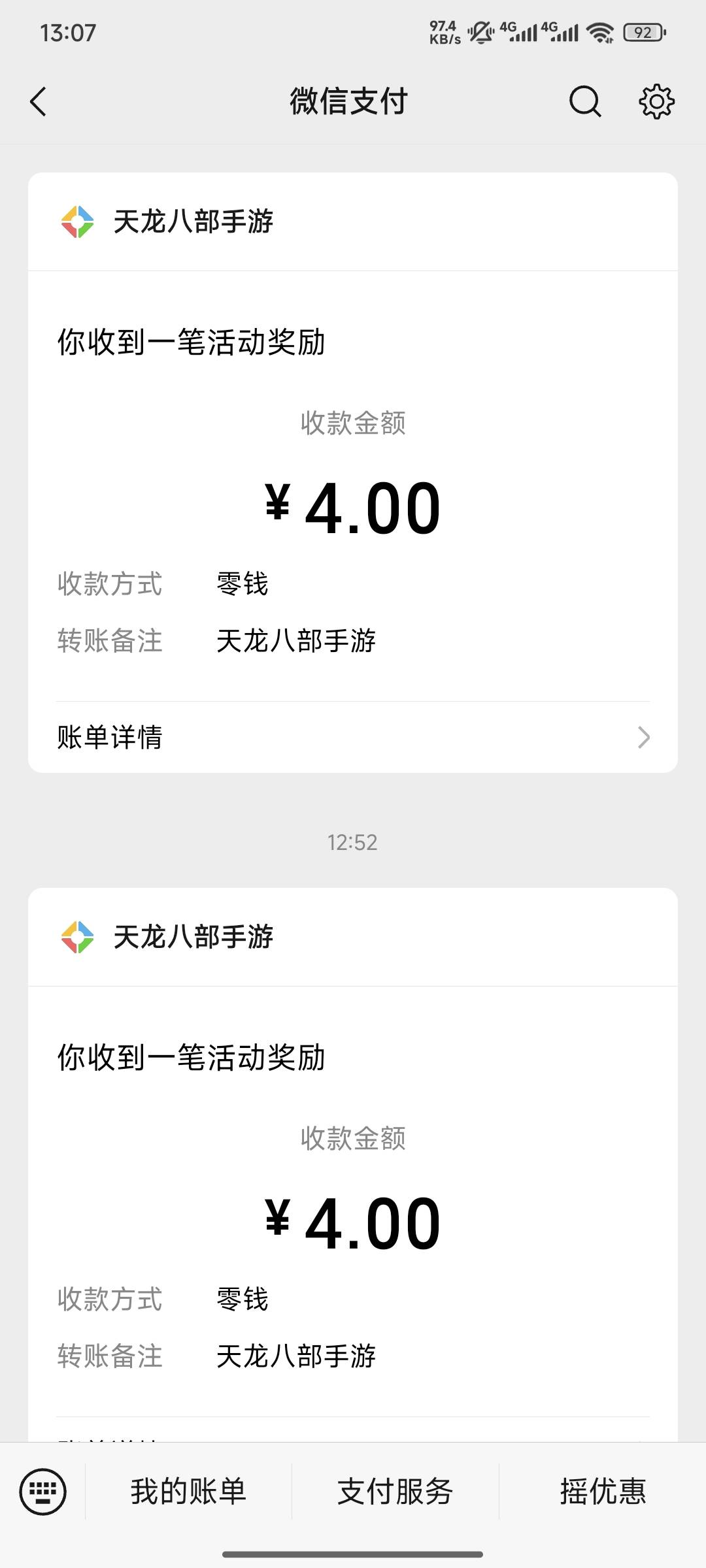706x1568 pixels.
Task: Open 账单详情 for the first reward
Action: [x=353, y=738]
